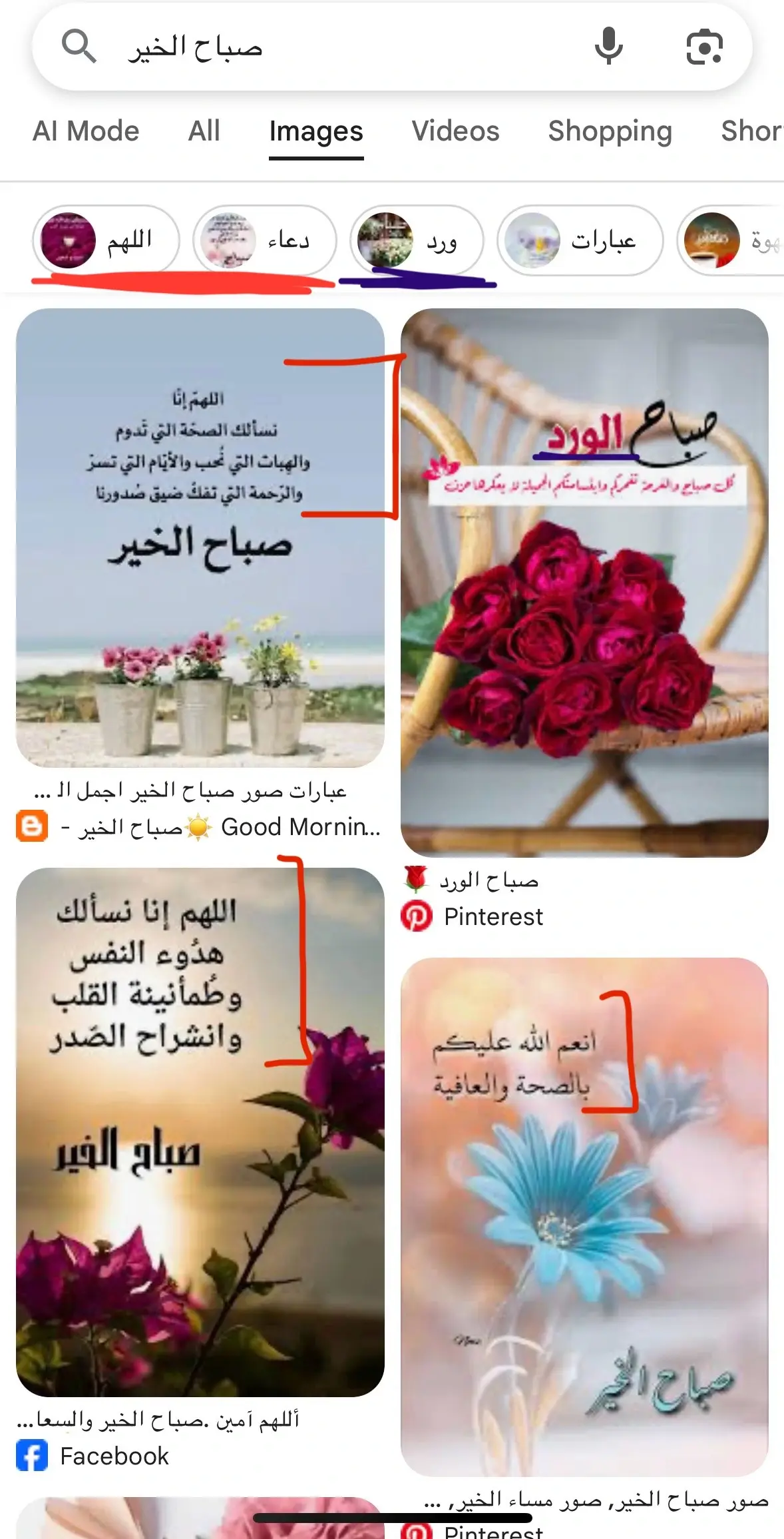
Task: Open the Facebook sunset flower image
Action: point(200,1131)
